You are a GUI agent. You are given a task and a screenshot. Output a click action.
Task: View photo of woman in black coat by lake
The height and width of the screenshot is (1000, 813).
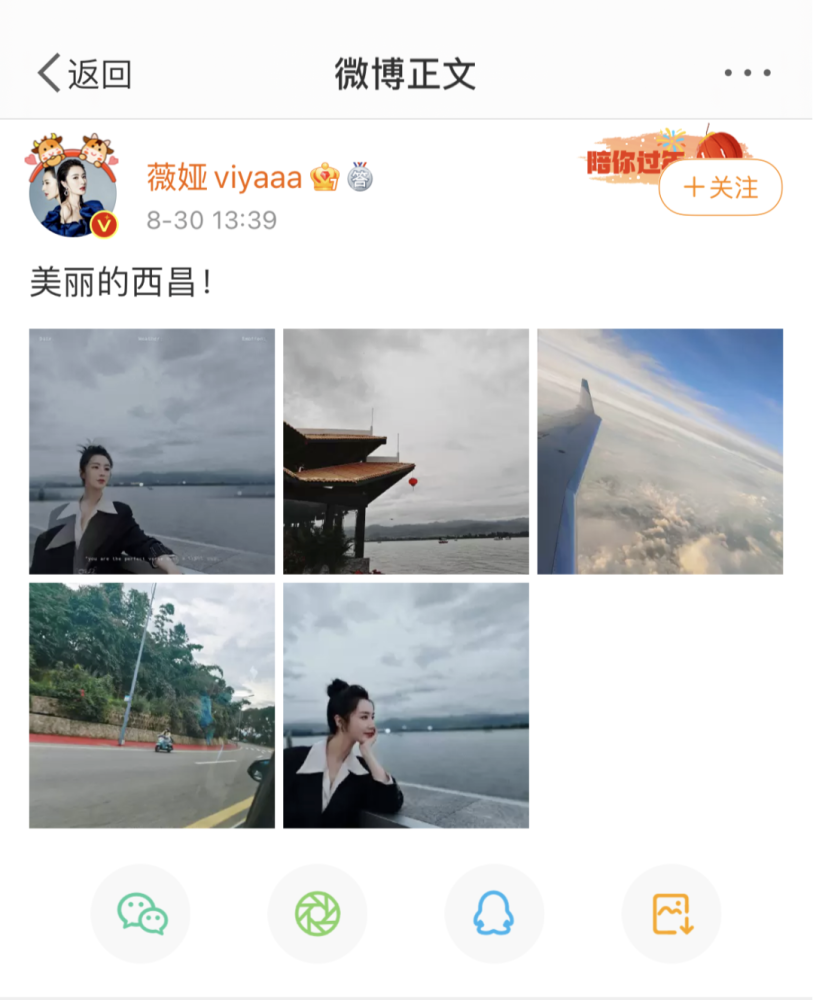coord(152,451)
